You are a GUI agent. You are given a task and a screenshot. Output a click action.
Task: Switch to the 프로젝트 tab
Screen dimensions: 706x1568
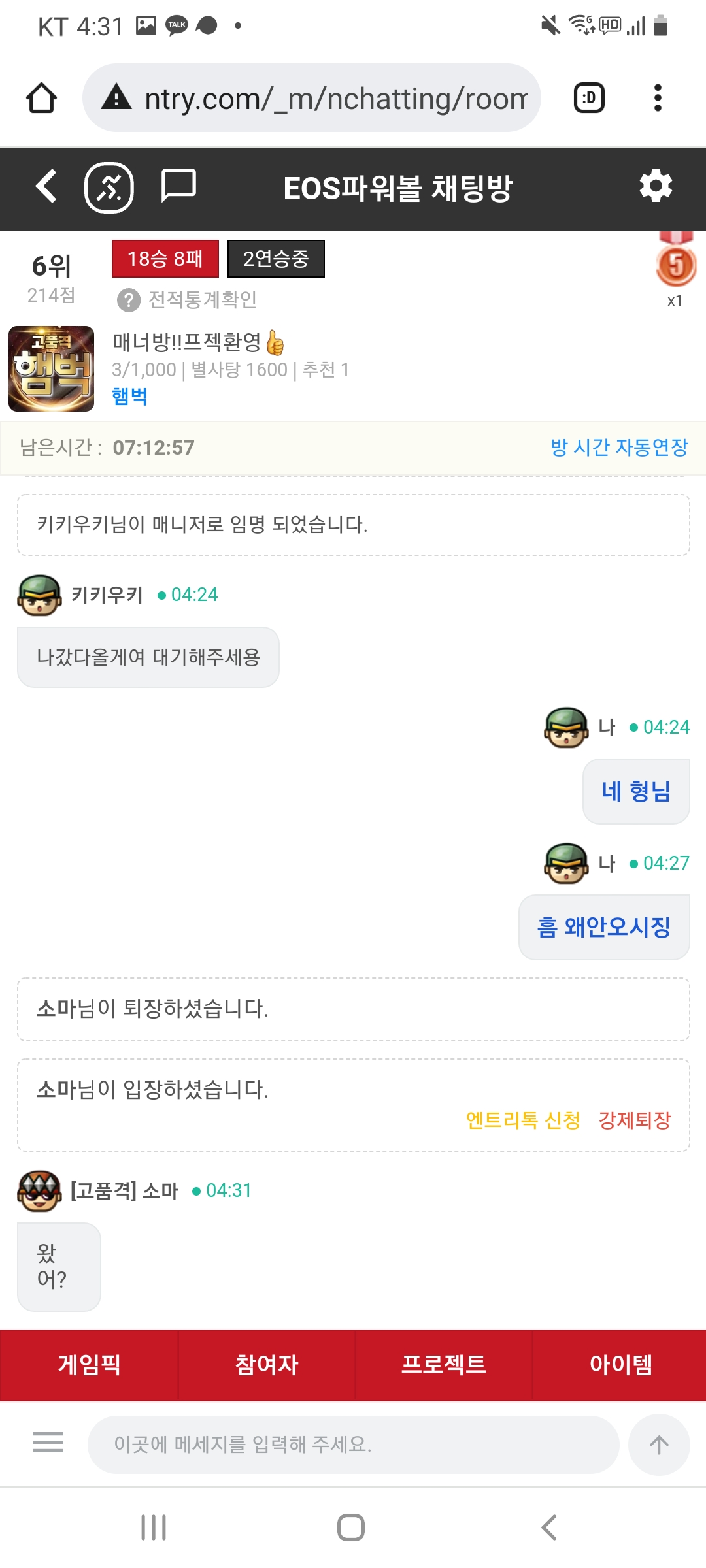coord(444,1365)
